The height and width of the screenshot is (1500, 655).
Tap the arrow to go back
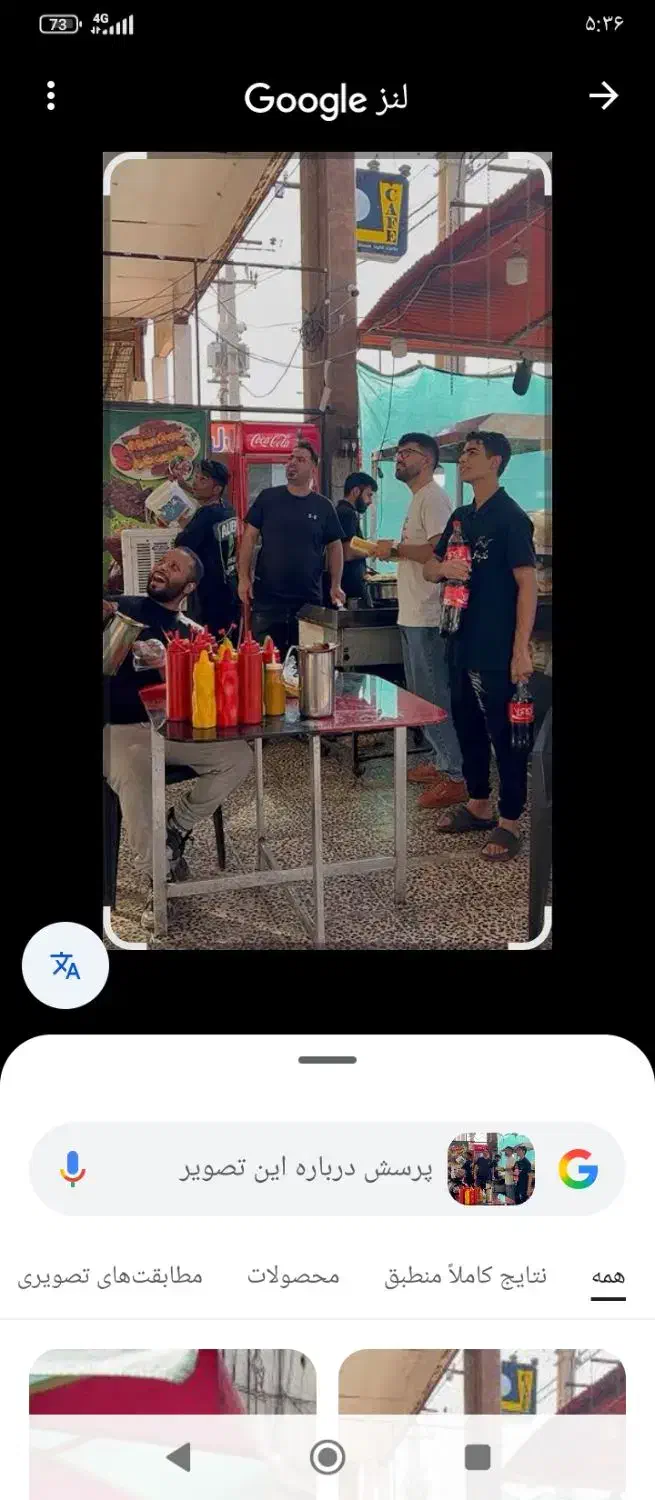pos(603,96)
